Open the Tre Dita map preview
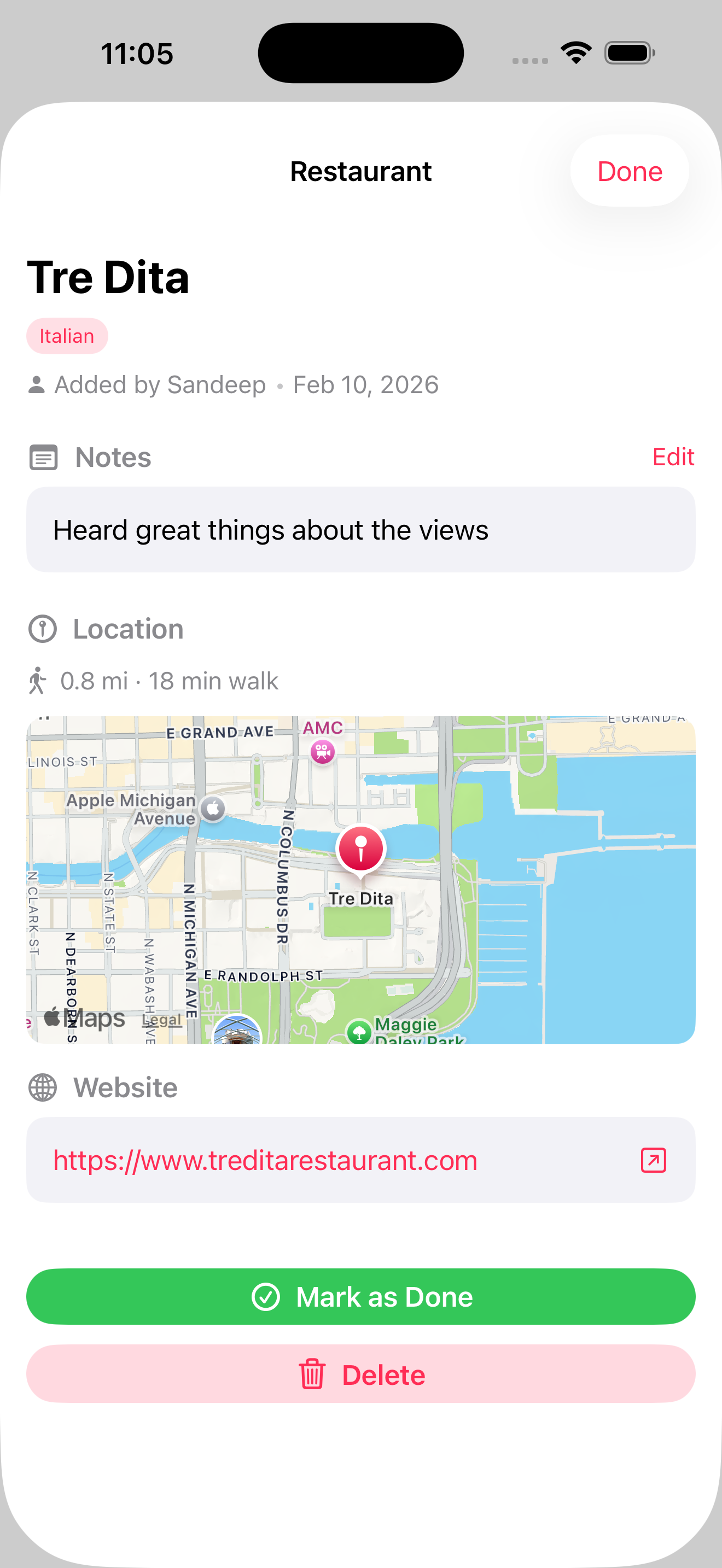722x1568 pixels. 360,880
